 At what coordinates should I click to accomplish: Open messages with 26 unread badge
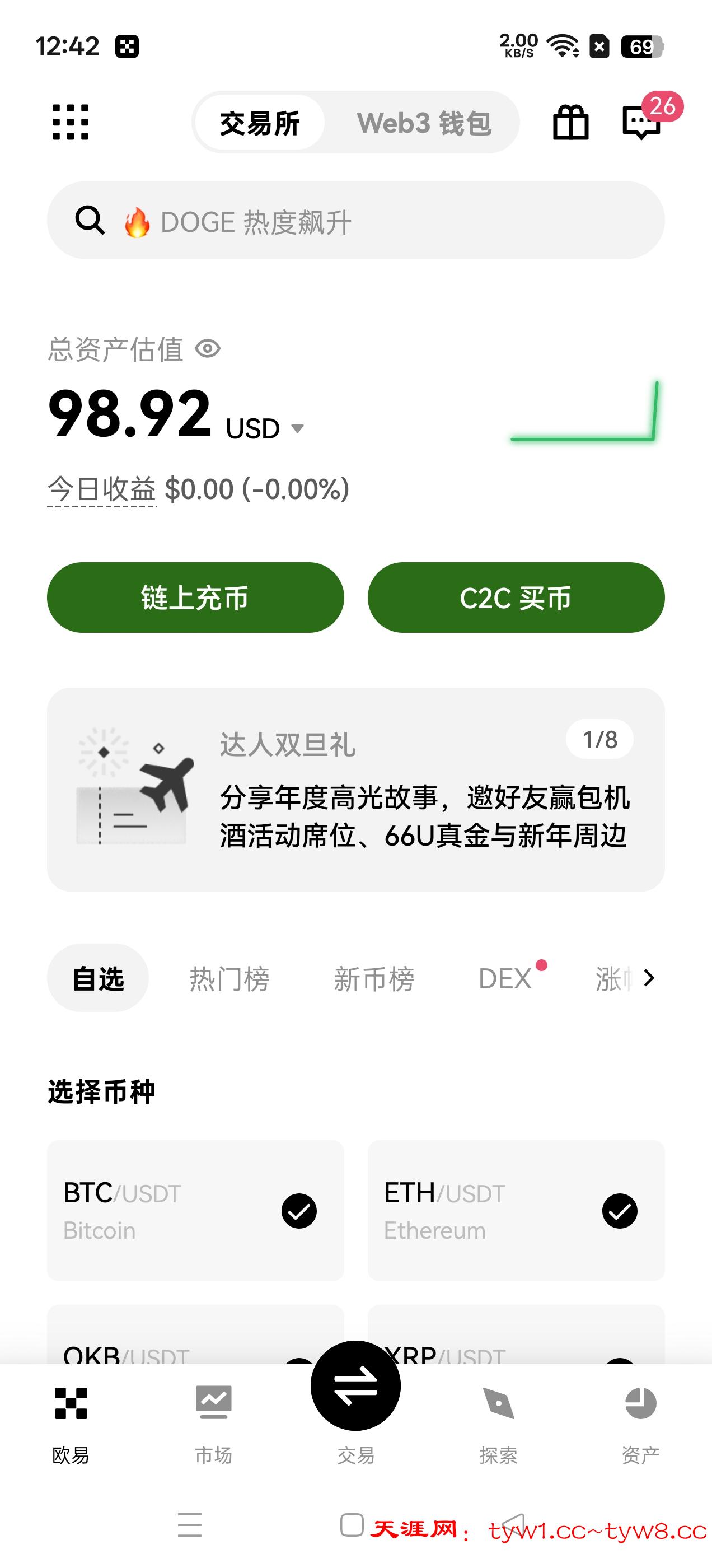tap(641, 122)
